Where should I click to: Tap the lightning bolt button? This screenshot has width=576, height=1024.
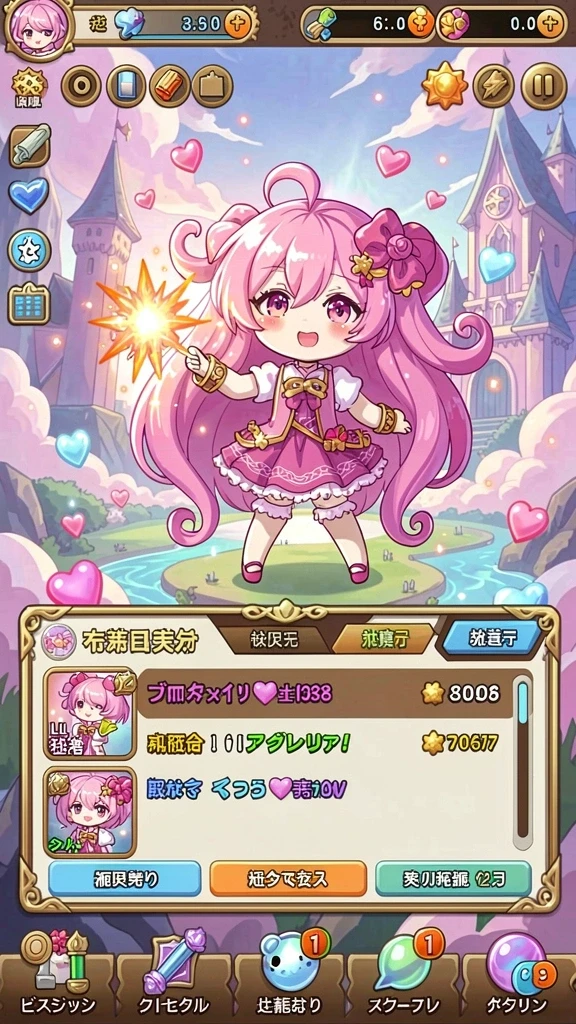[493, 86]
